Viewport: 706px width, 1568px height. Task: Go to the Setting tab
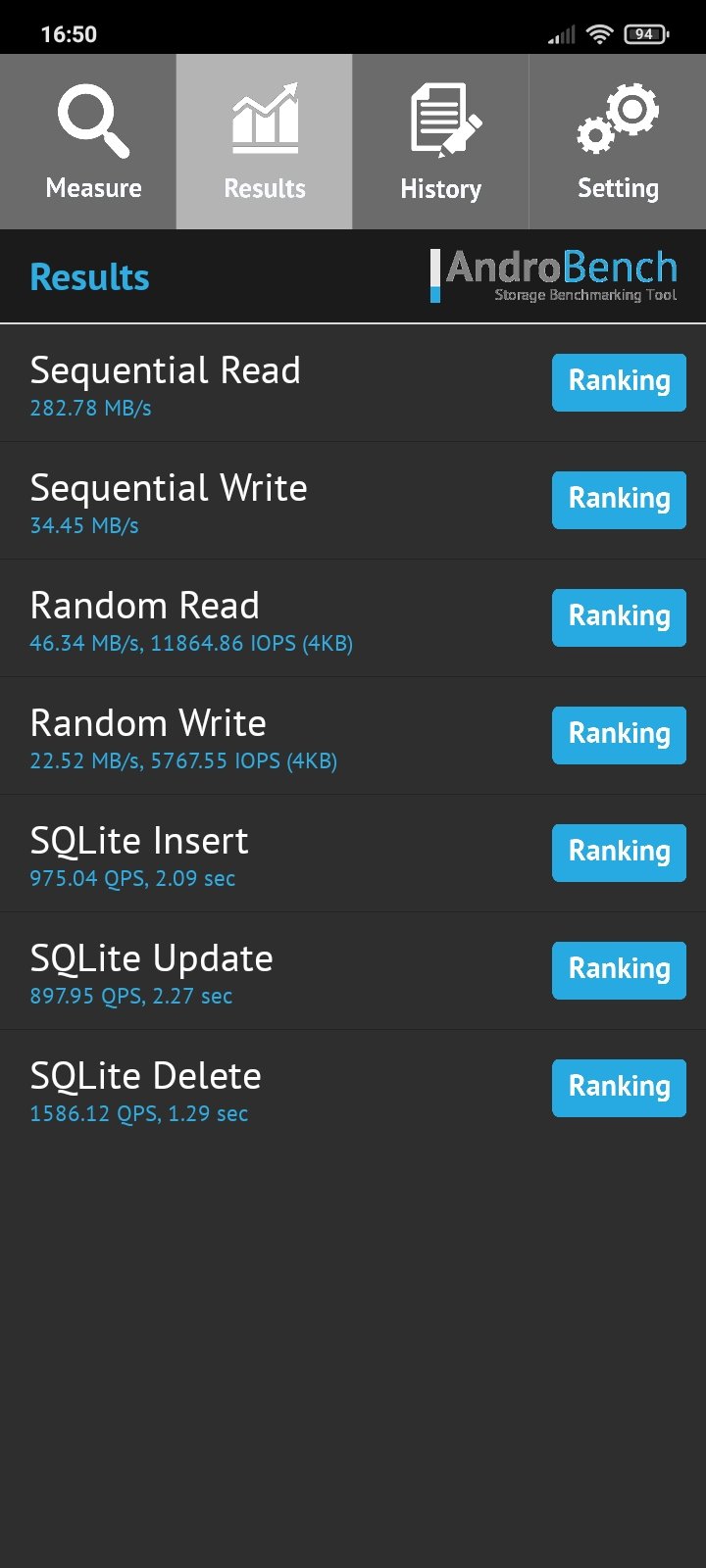point(618,142)
